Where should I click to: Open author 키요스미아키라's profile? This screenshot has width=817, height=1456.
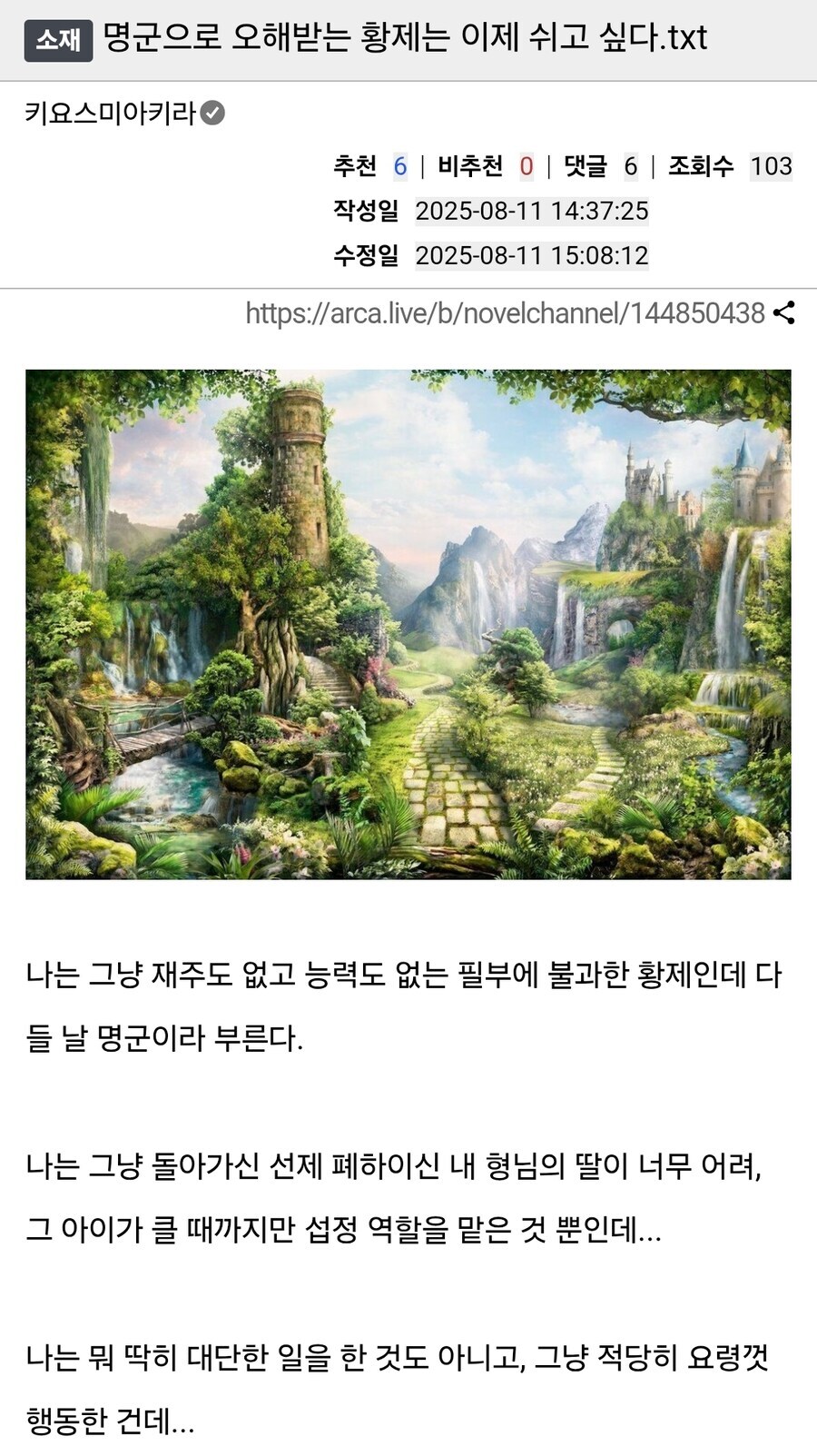click(x=111, y=114)
